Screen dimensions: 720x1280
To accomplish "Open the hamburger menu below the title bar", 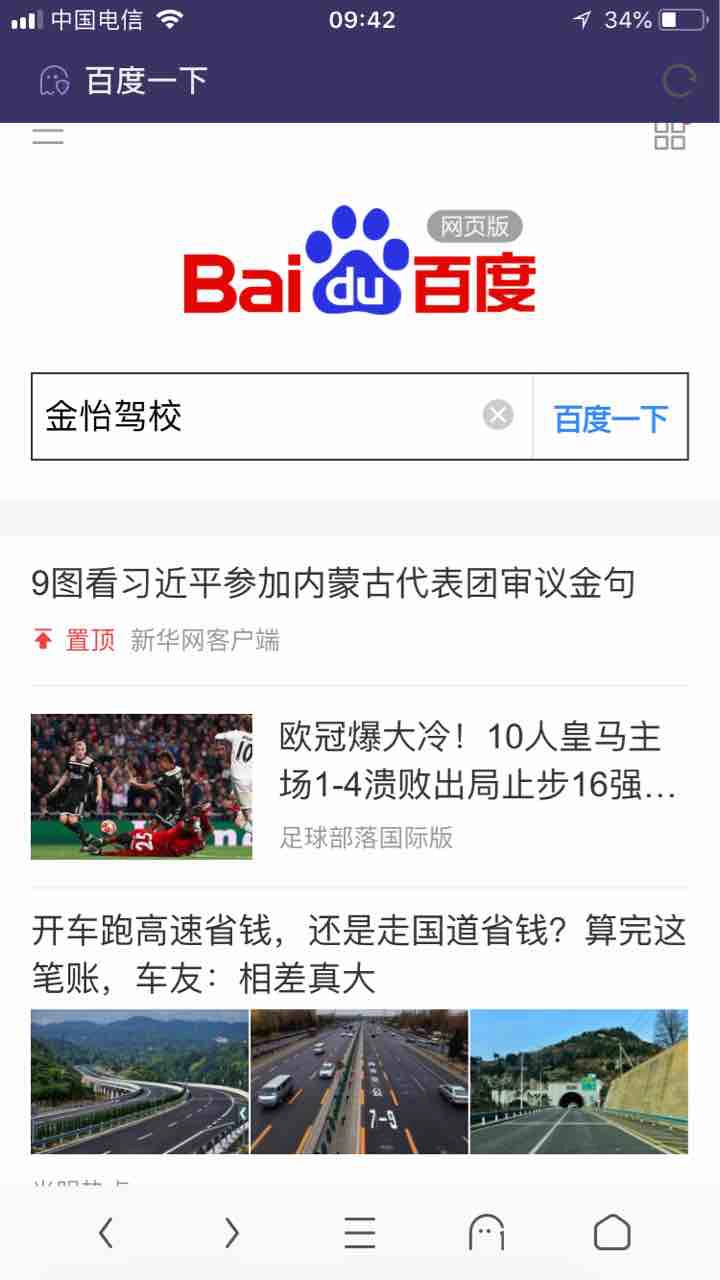I will [48, 136].
